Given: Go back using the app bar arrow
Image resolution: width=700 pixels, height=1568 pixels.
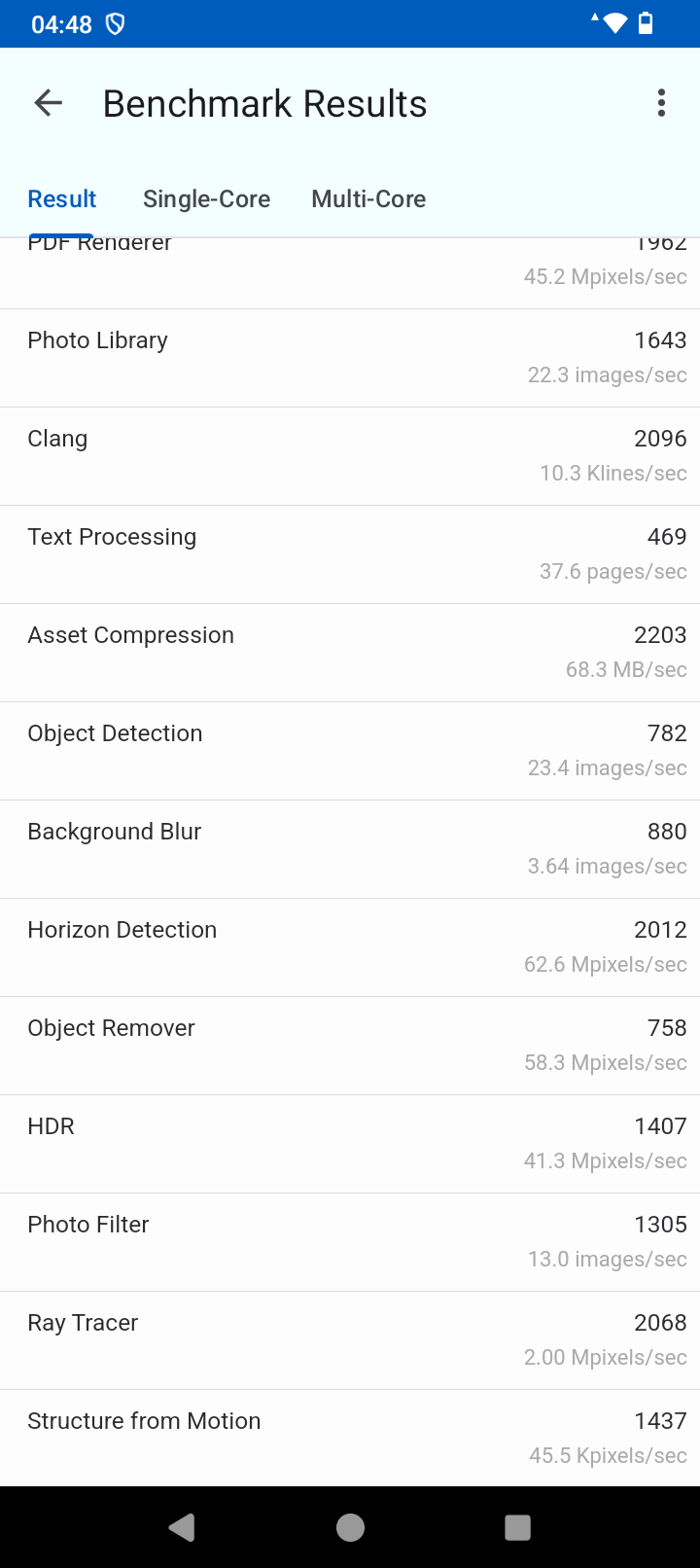Looking at the screenshot, I should point(48,103).
